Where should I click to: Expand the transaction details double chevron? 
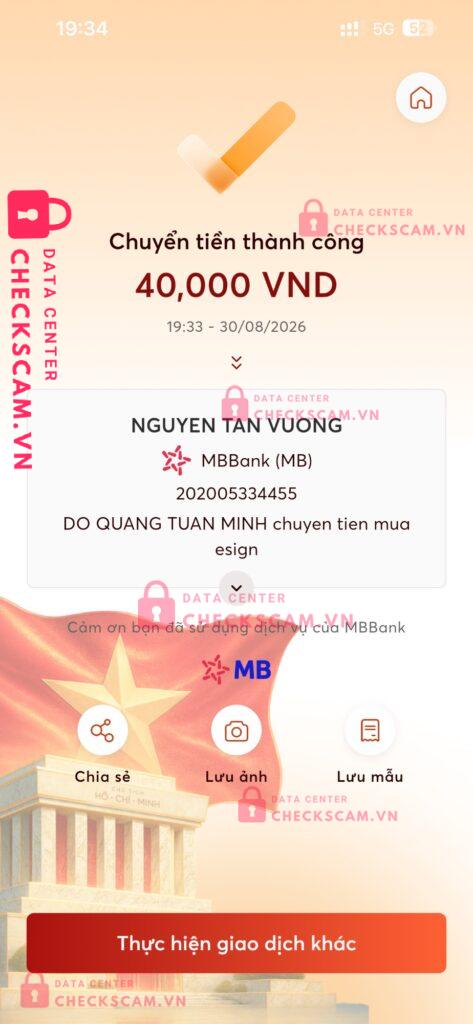tap(236, 362)
